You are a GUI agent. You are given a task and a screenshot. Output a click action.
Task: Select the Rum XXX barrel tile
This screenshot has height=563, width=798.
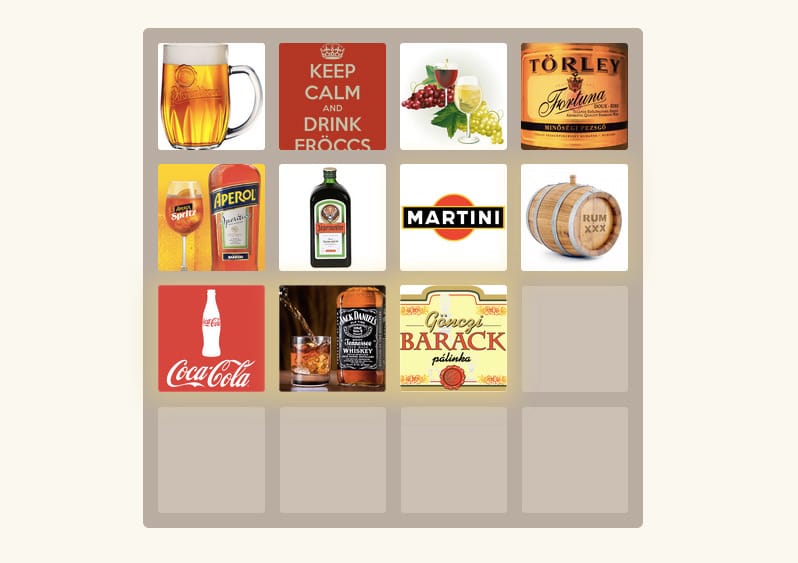coord(574,217)
